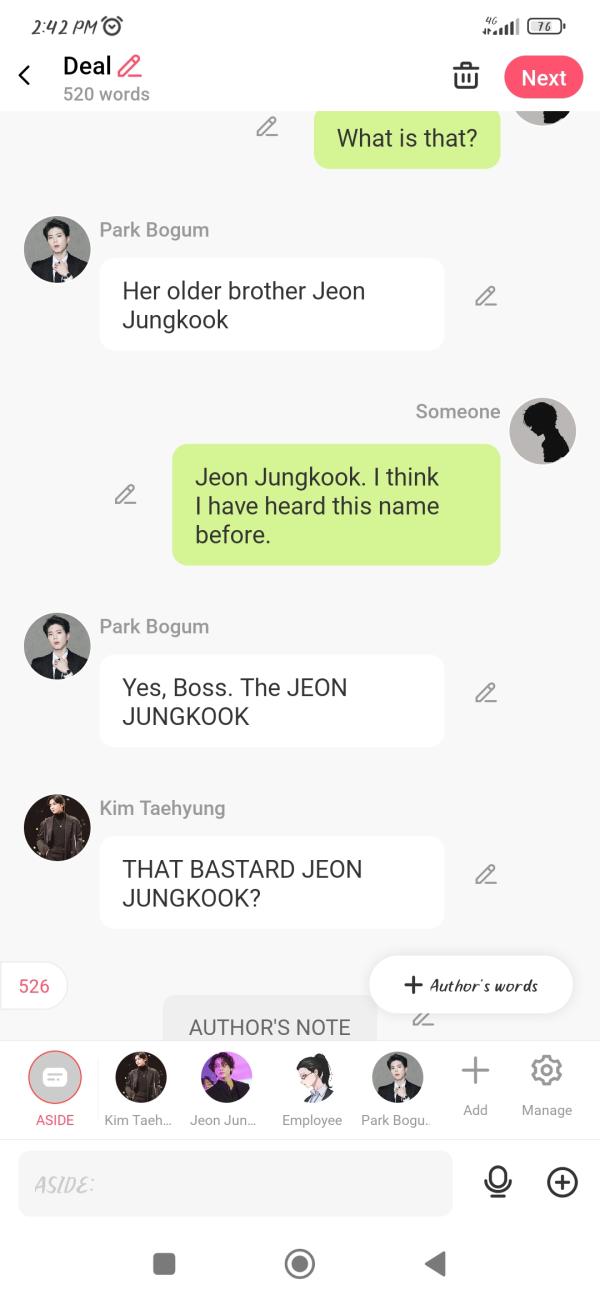Edit the chapter title Deal
Screen dimensions: 600x1300
click(x=130, y=67)
